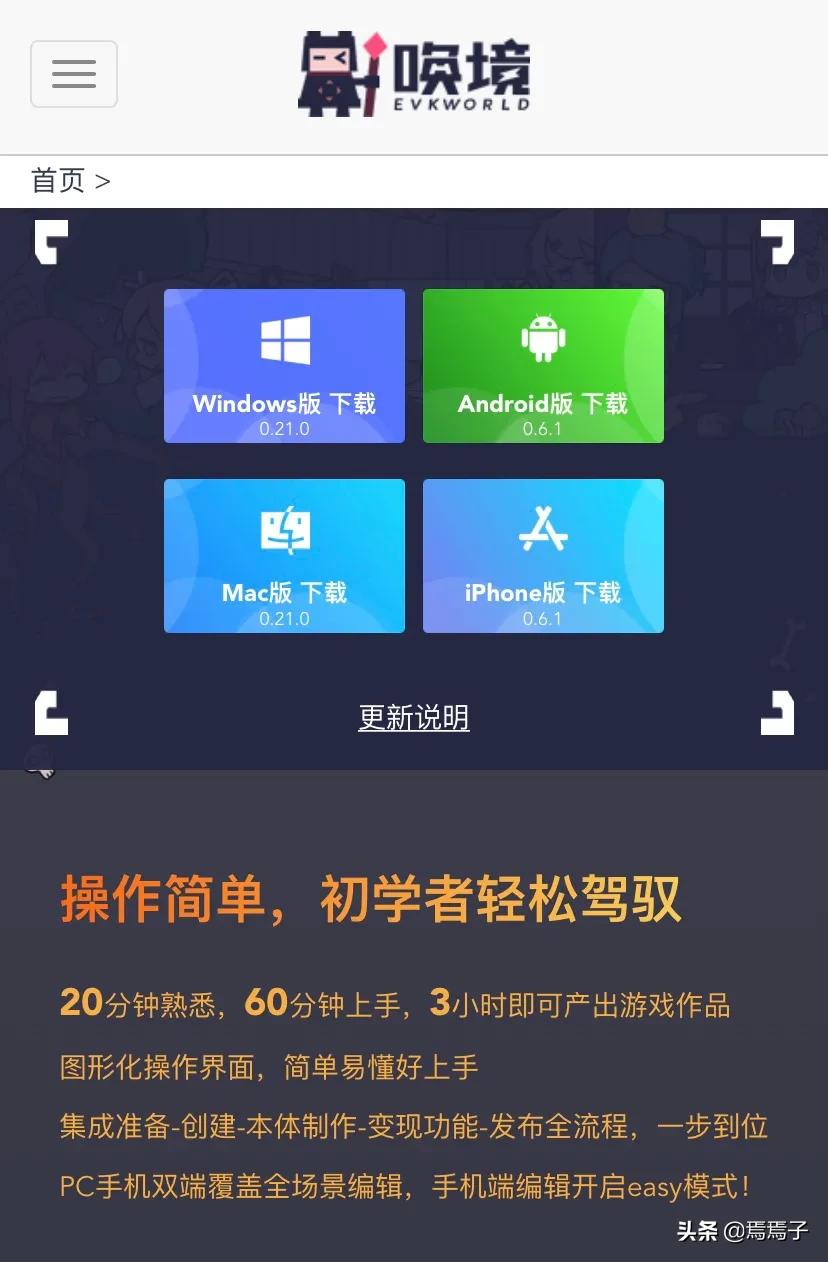Download the Mac版 0.21.0 build
The image size is (828, 1262).
pos(284,556)
